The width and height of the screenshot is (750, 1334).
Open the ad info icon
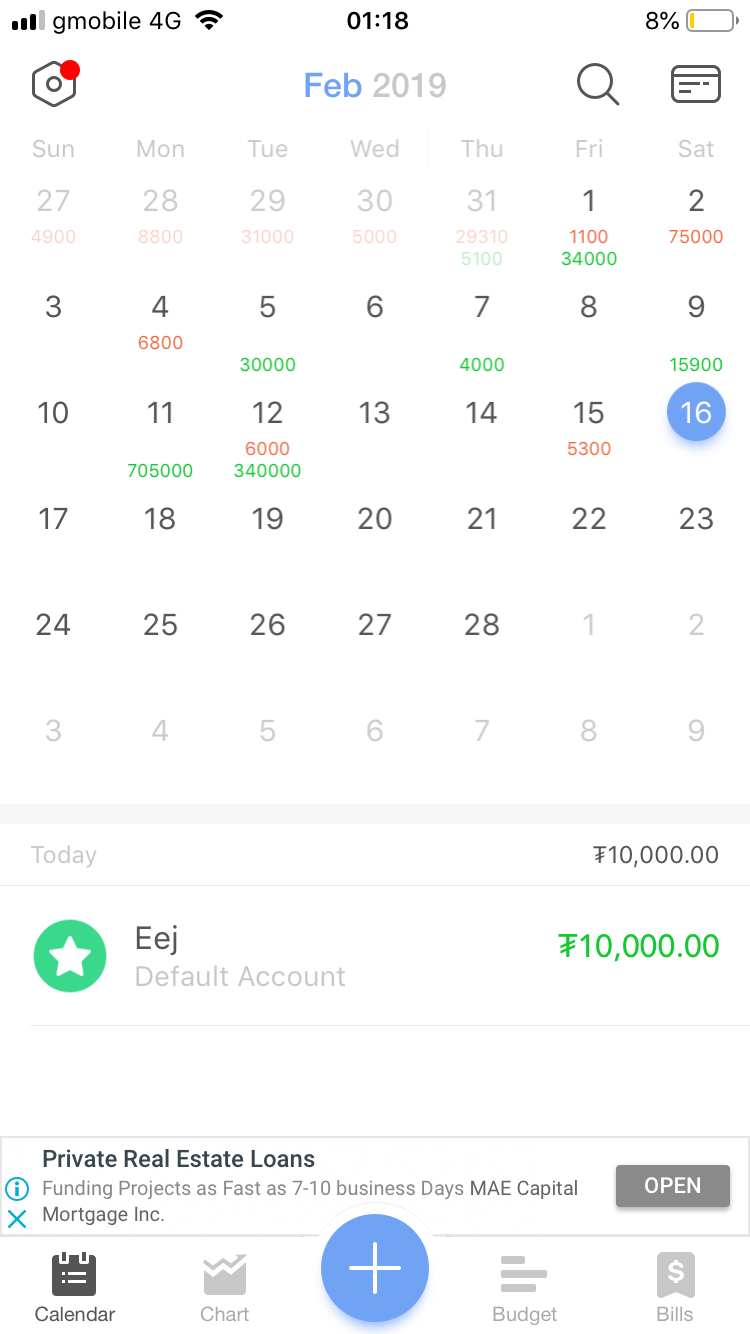coord(17,1189)
